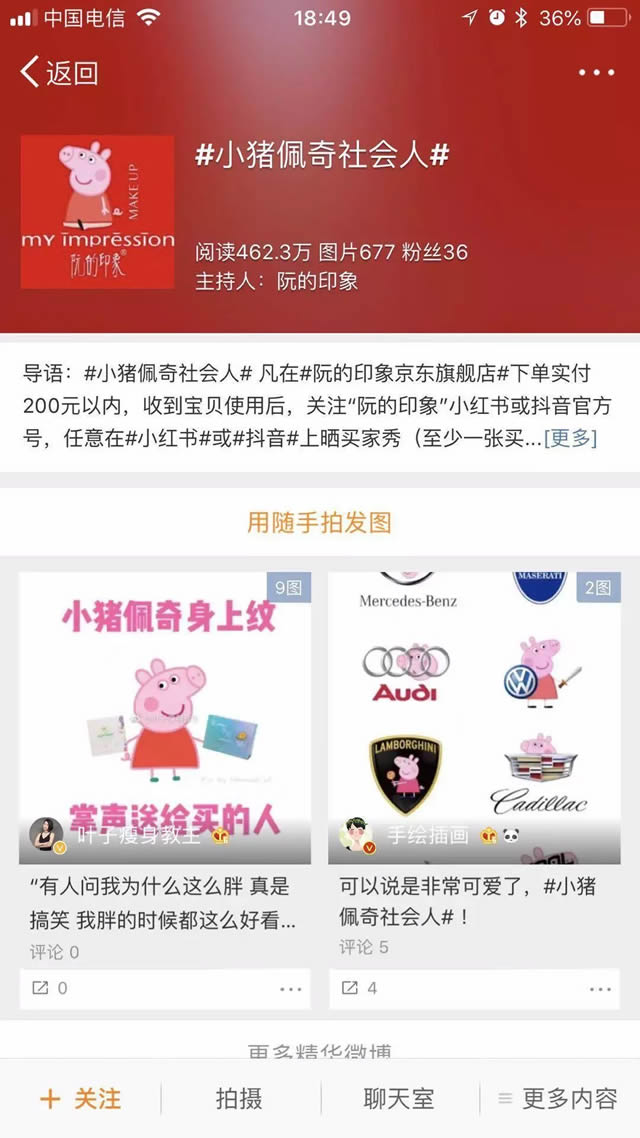
Task: Open the topic avatar image
Action: (97, 212)
